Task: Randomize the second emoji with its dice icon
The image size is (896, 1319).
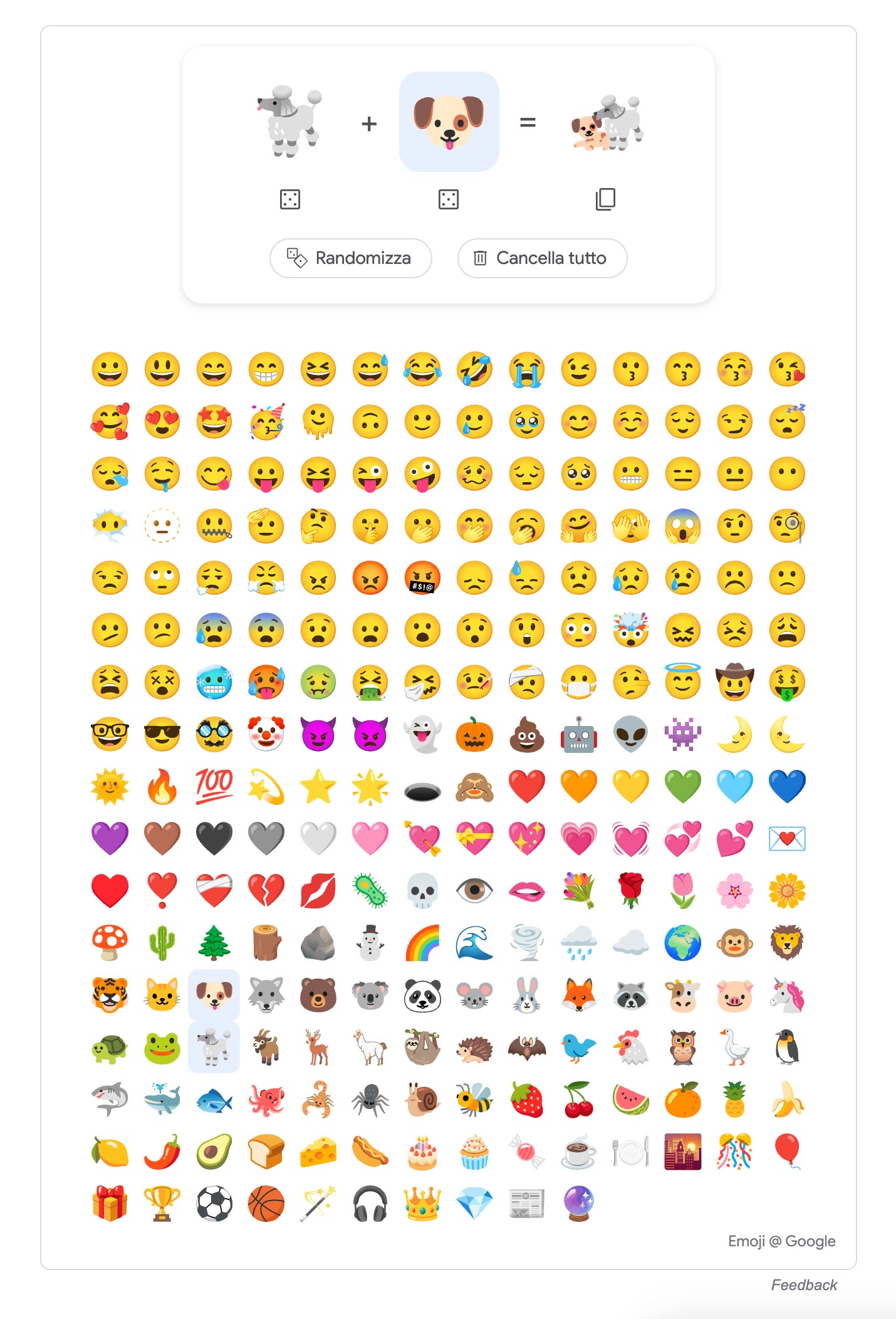Action: click(449, 199)
